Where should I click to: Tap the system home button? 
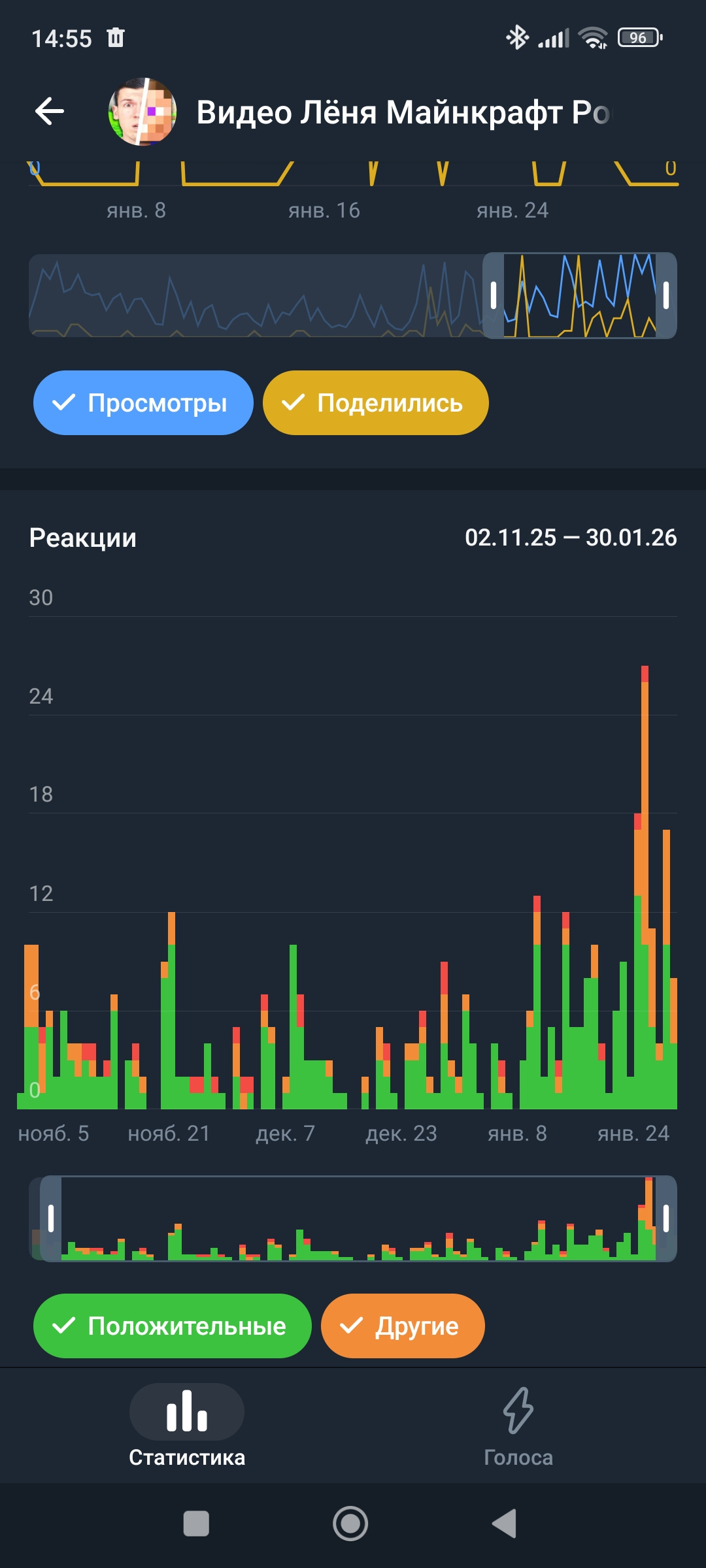(350, 1524)
